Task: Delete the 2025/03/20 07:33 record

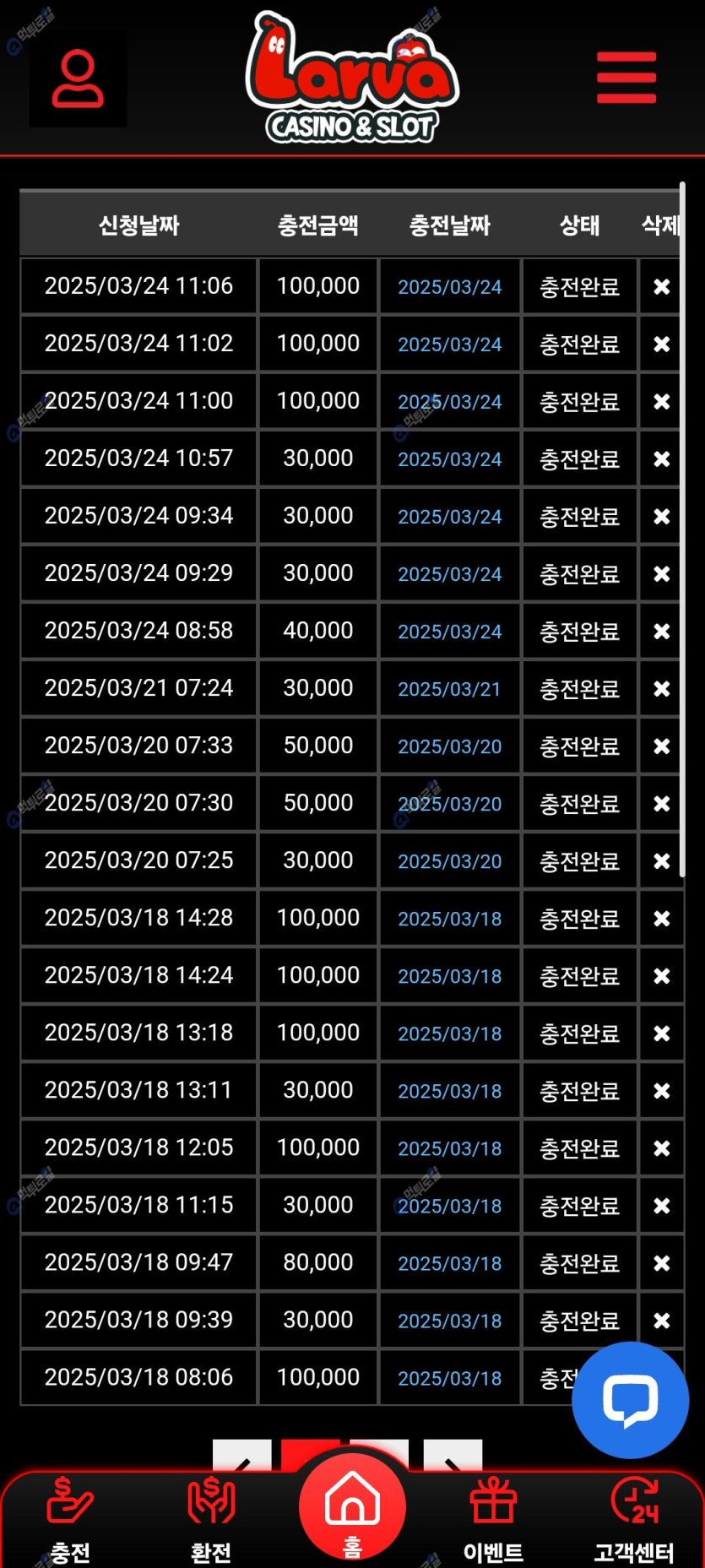Action: click(662, 746)
